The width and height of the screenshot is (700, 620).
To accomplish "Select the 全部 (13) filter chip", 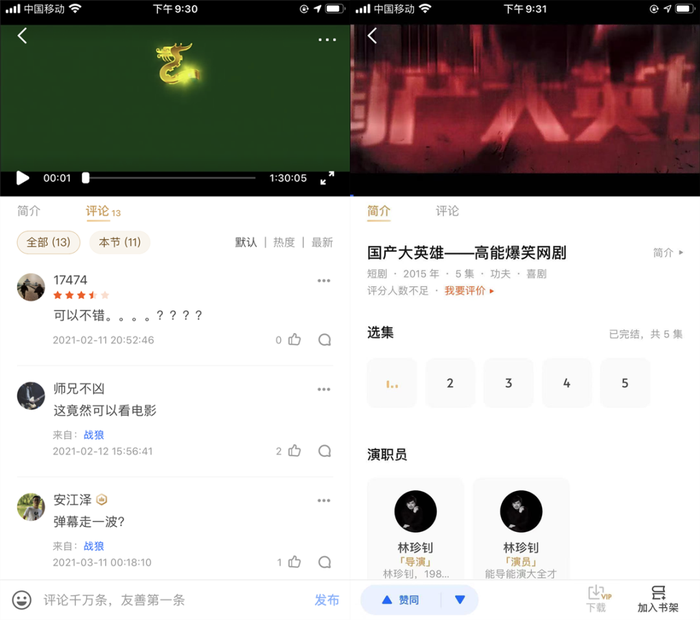I will (x=49, y=242).
